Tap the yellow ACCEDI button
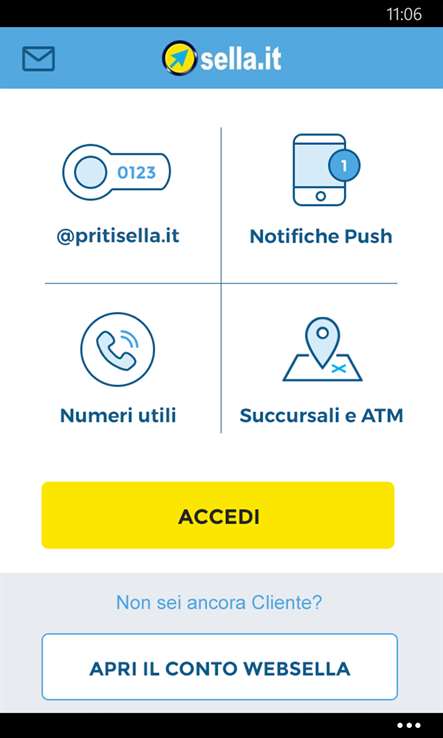The height and width of the screenshot is (738, 443). 218,515
